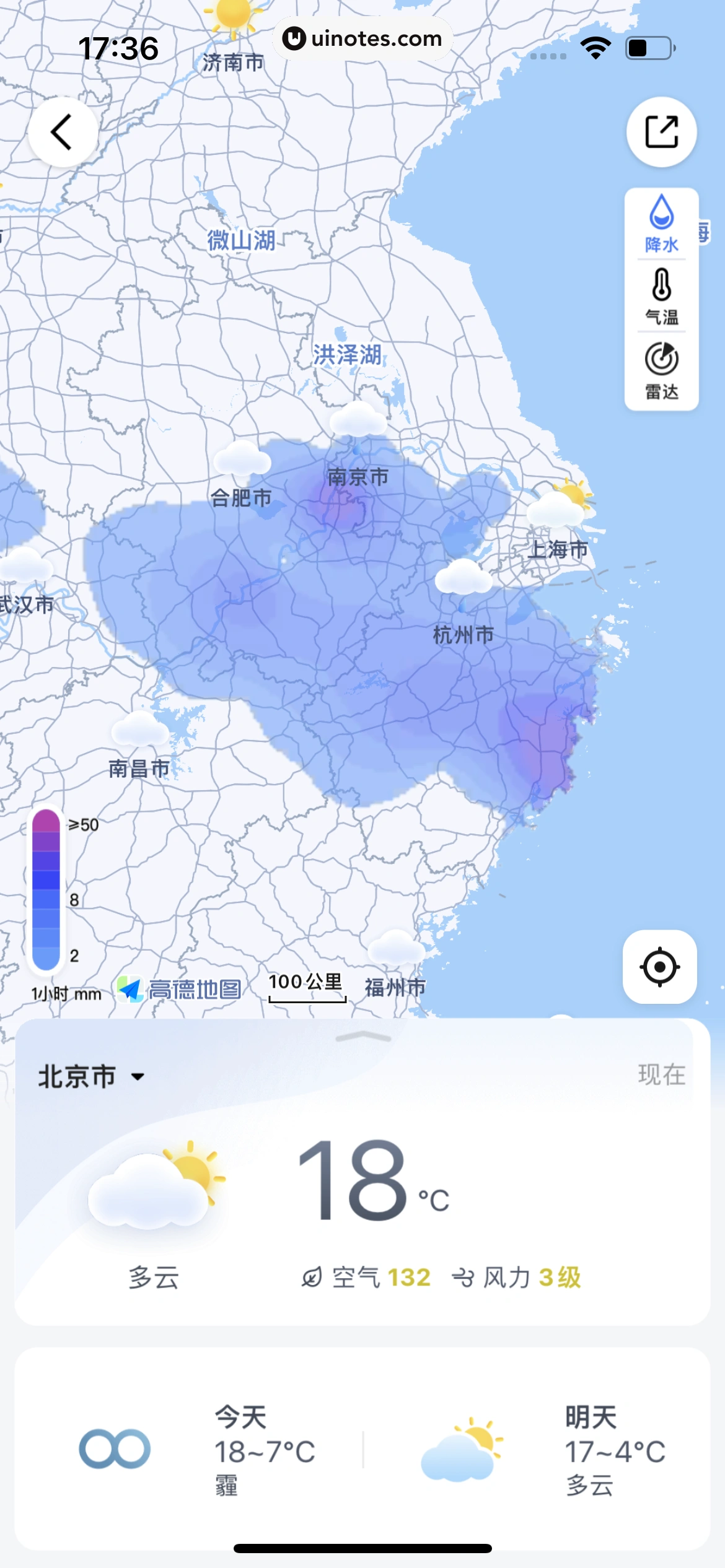The image size is (725, 1568).
Task: Tap the cloud marker at 杭州市
Action: click(463, 577)
